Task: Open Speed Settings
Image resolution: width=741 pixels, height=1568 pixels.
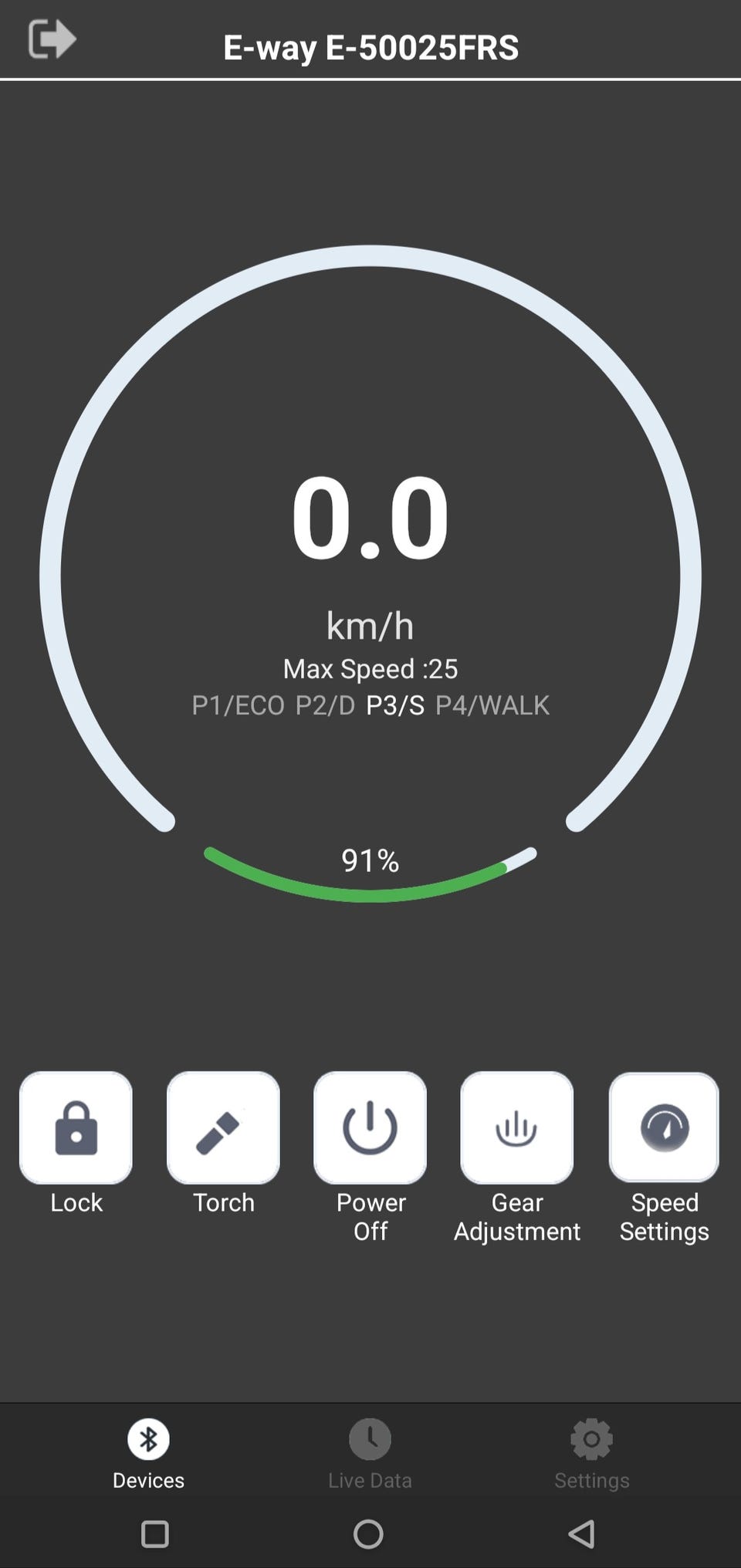Action: tap(664, 1127)
